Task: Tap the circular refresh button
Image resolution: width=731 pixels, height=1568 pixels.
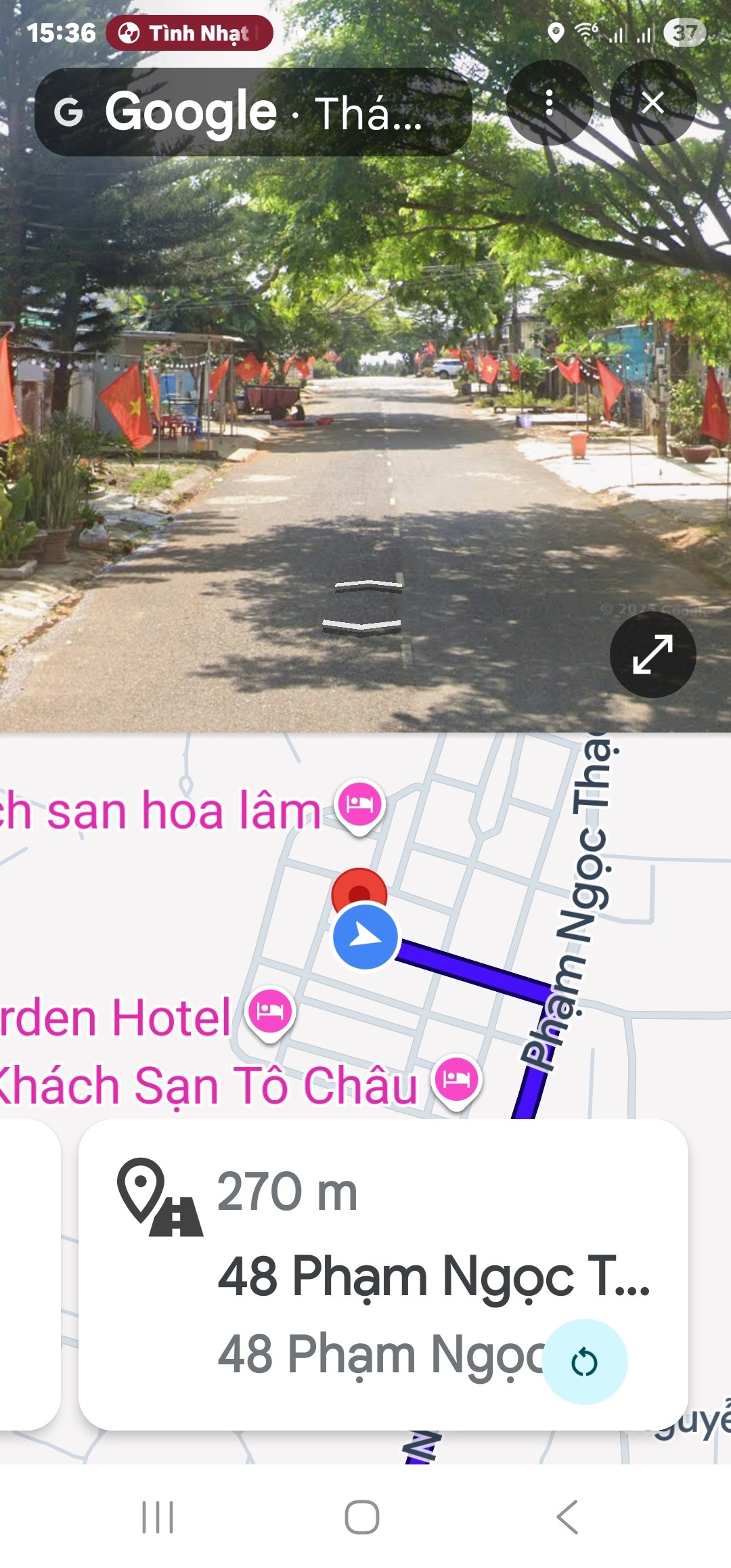Action: pyautogui.click(x=585, y=1362)
